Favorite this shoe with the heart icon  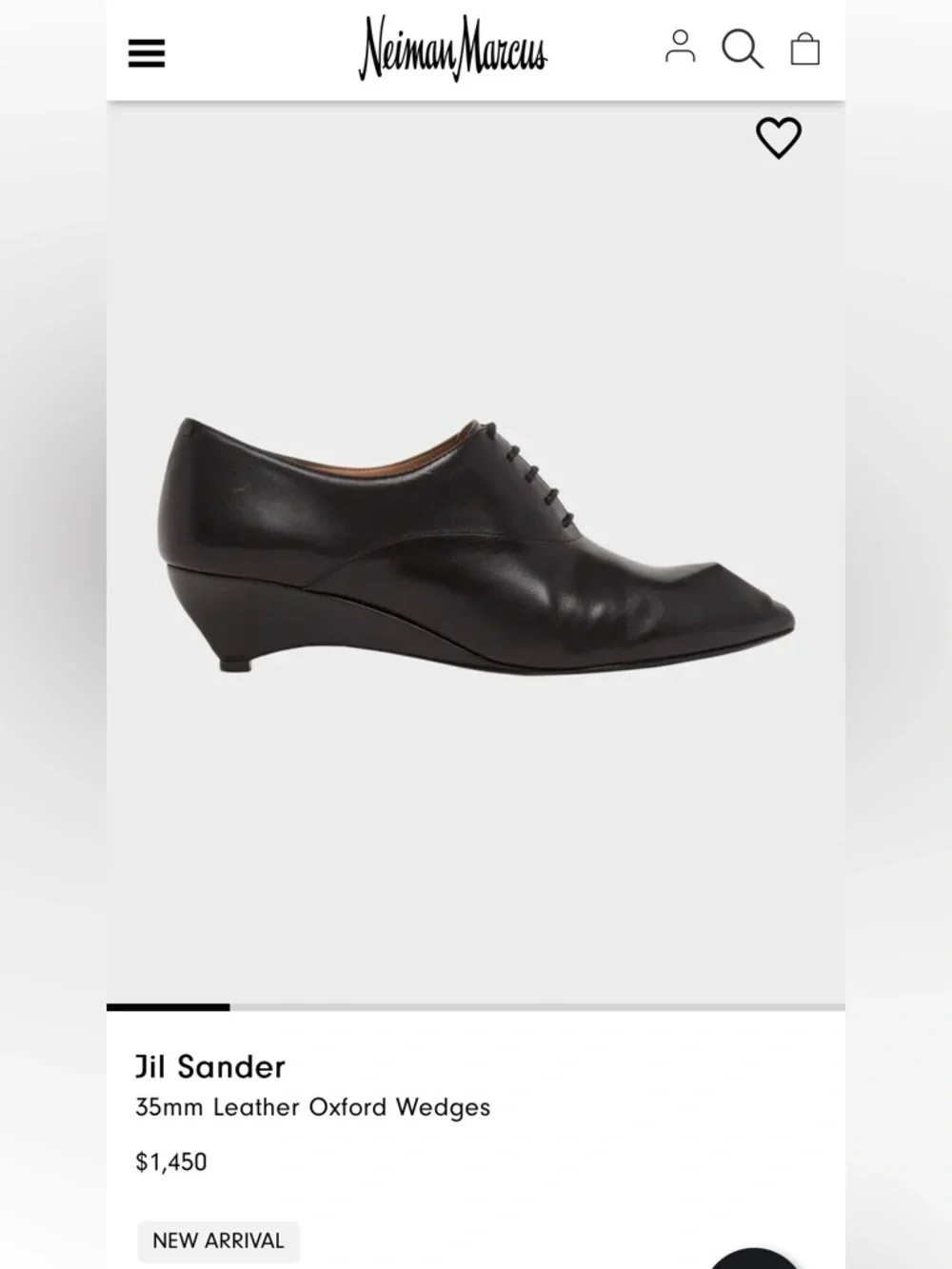(x=779, y=138)
